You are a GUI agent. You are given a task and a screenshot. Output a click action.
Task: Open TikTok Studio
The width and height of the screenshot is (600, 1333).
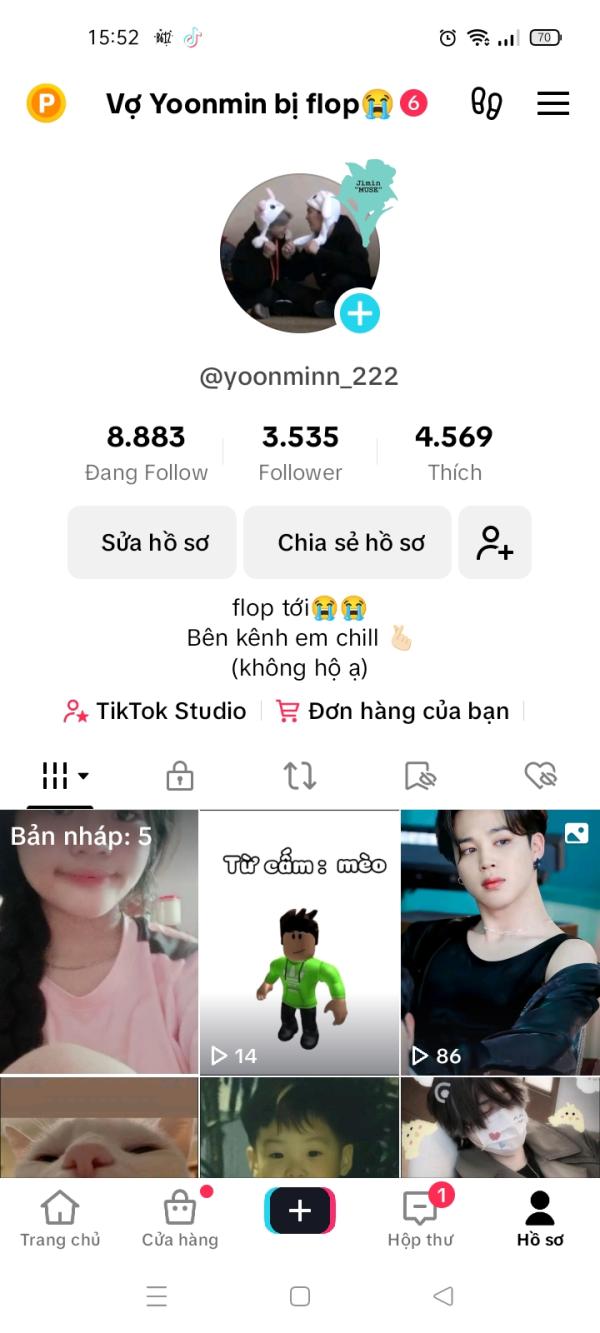click(155, 711)
